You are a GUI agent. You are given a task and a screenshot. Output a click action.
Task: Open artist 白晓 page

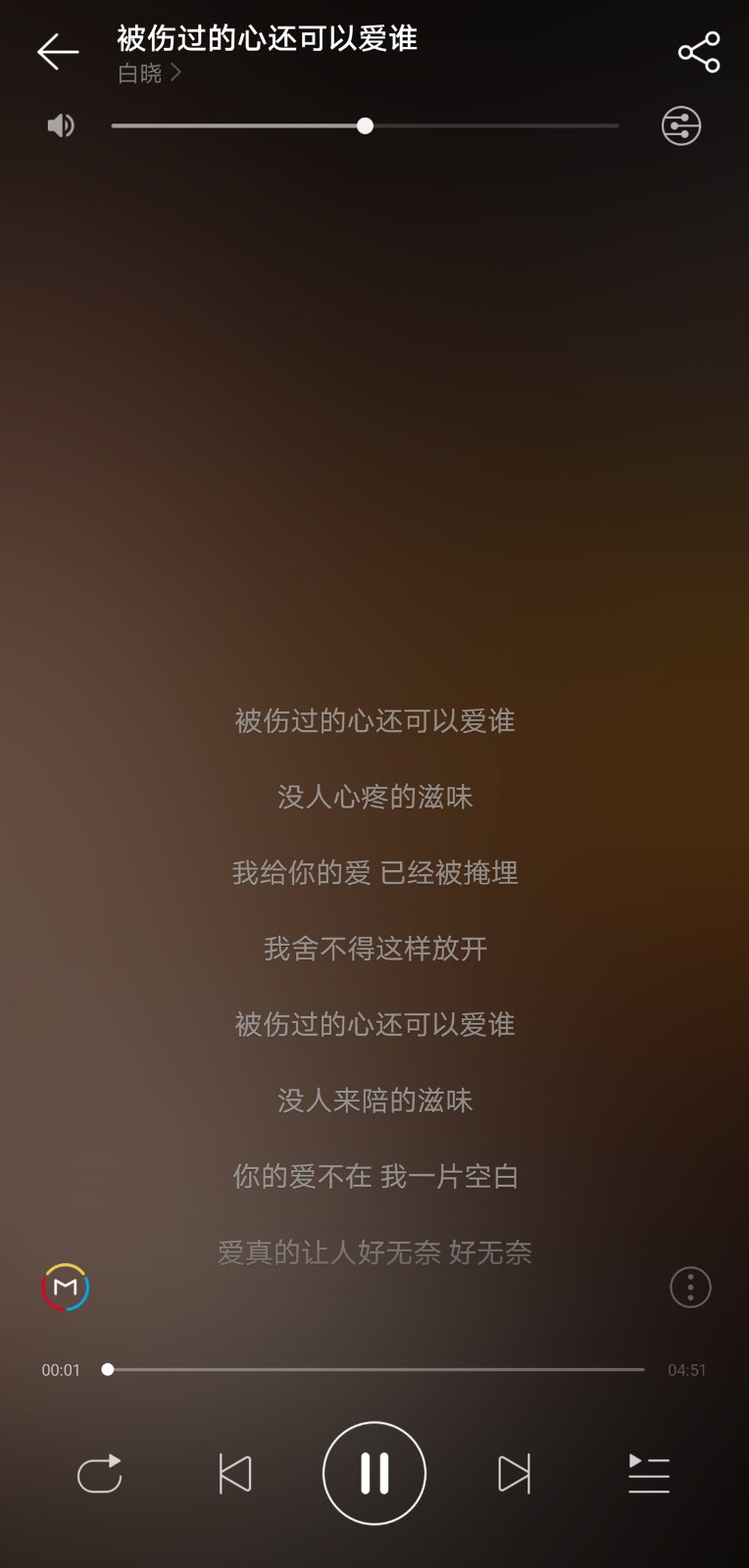[x=149, y=73]
